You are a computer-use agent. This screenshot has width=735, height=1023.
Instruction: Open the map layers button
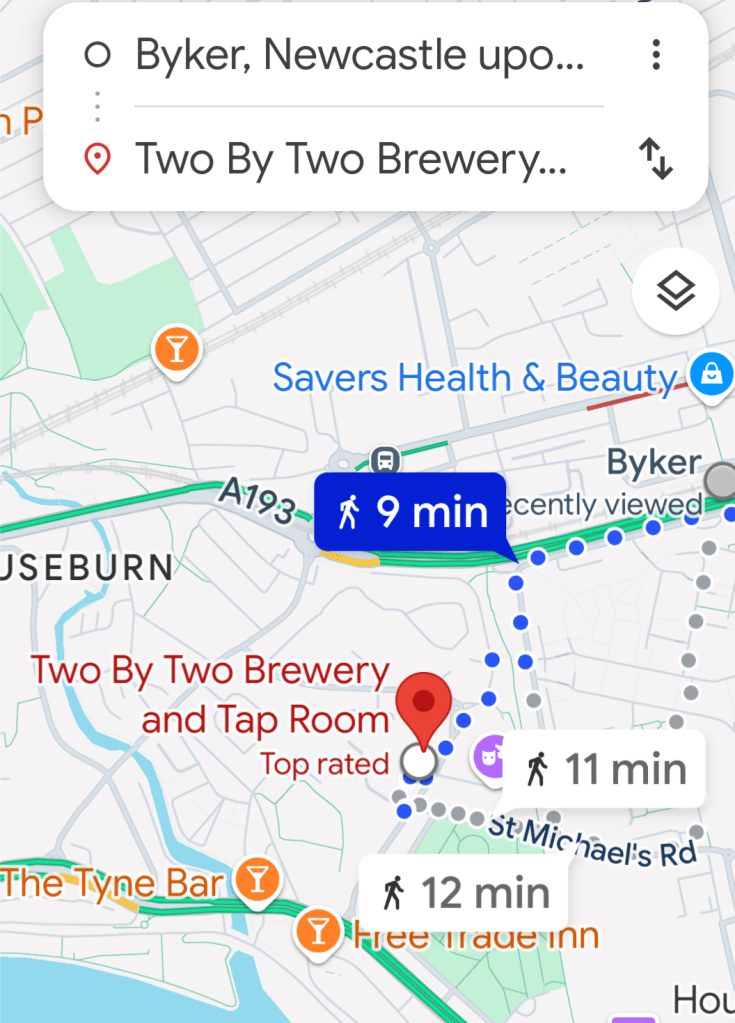(675, 291)
